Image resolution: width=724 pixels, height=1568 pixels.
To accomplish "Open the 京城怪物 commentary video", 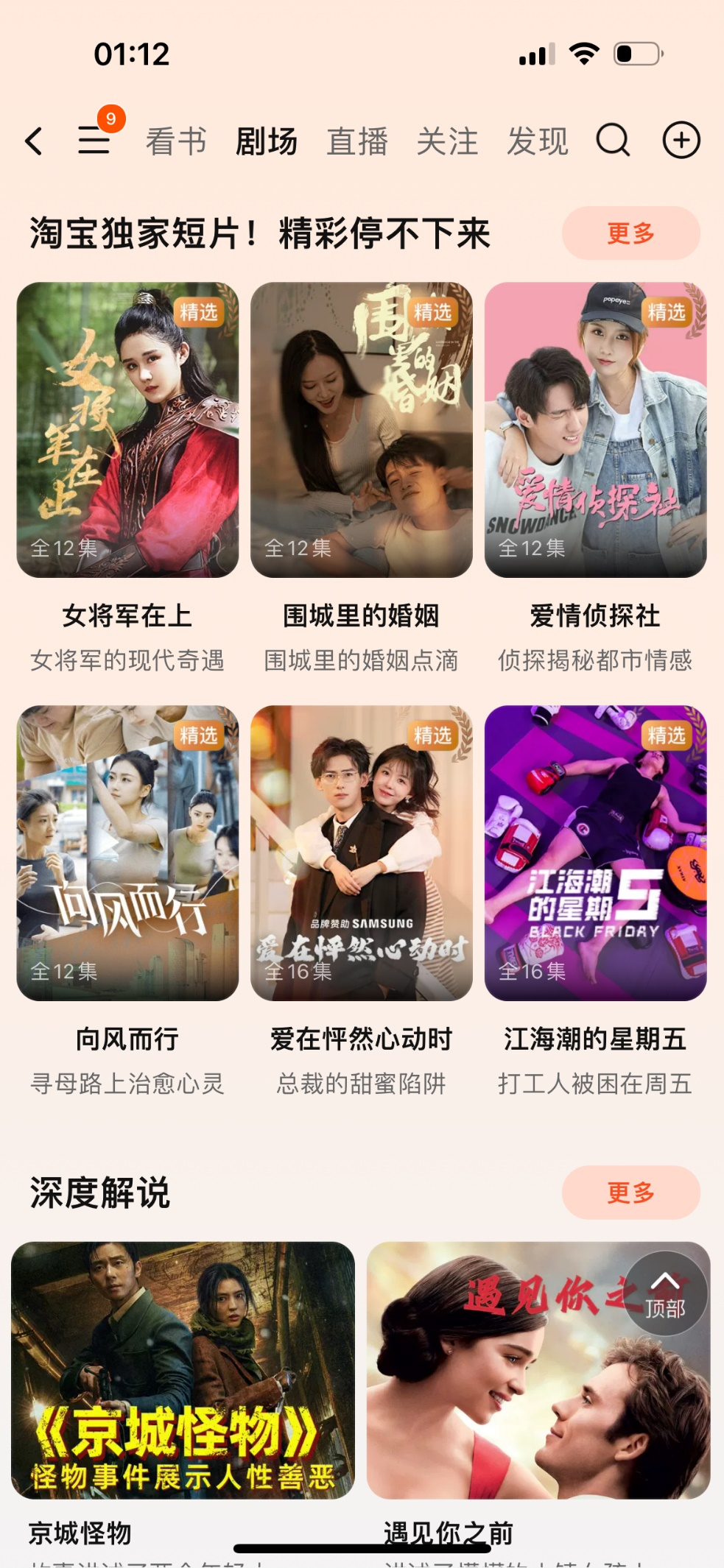I will 183,1370.
